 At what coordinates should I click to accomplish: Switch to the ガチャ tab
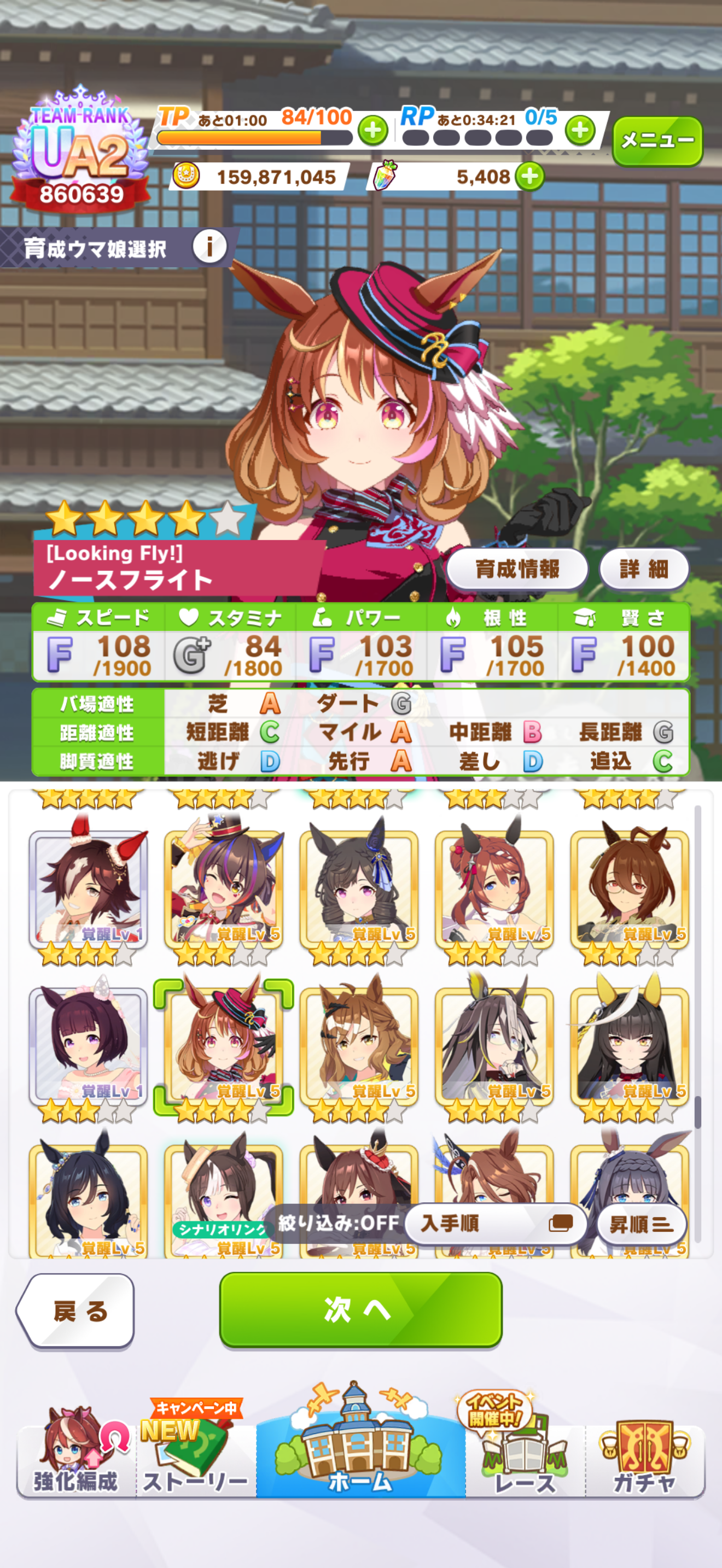(x=644, y=1461)
